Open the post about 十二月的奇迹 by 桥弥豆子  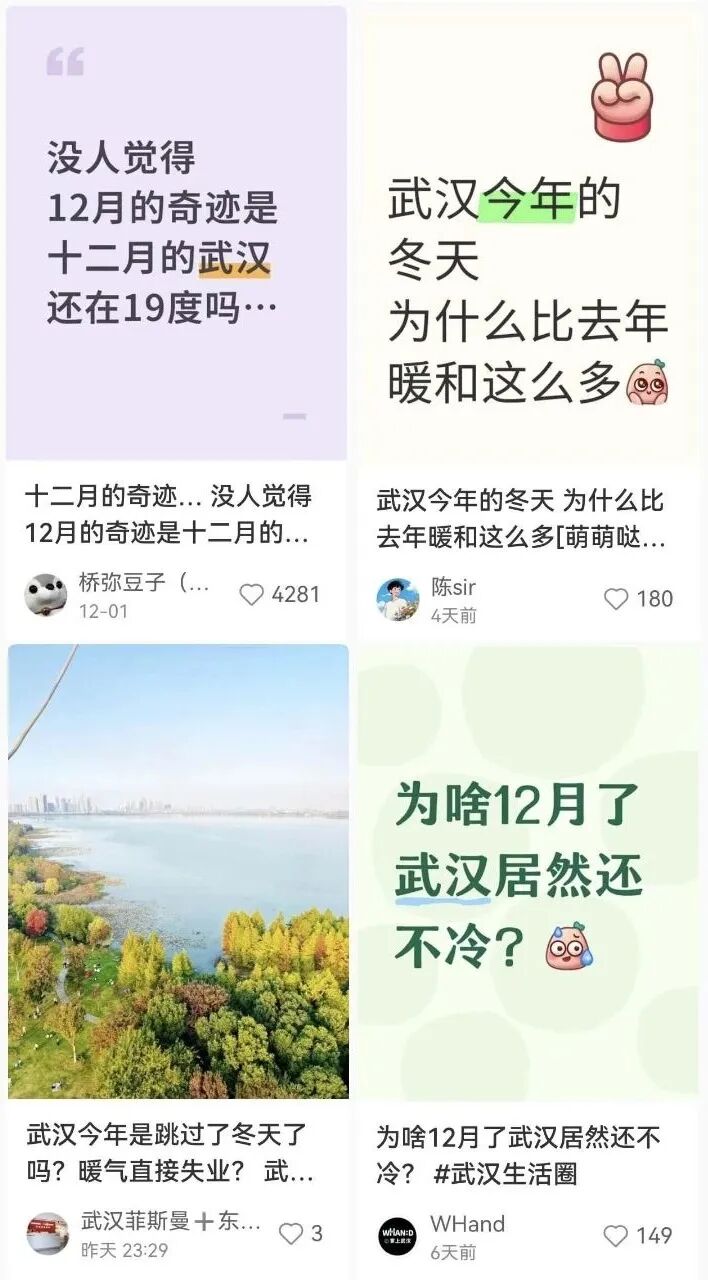pos(177,233)
